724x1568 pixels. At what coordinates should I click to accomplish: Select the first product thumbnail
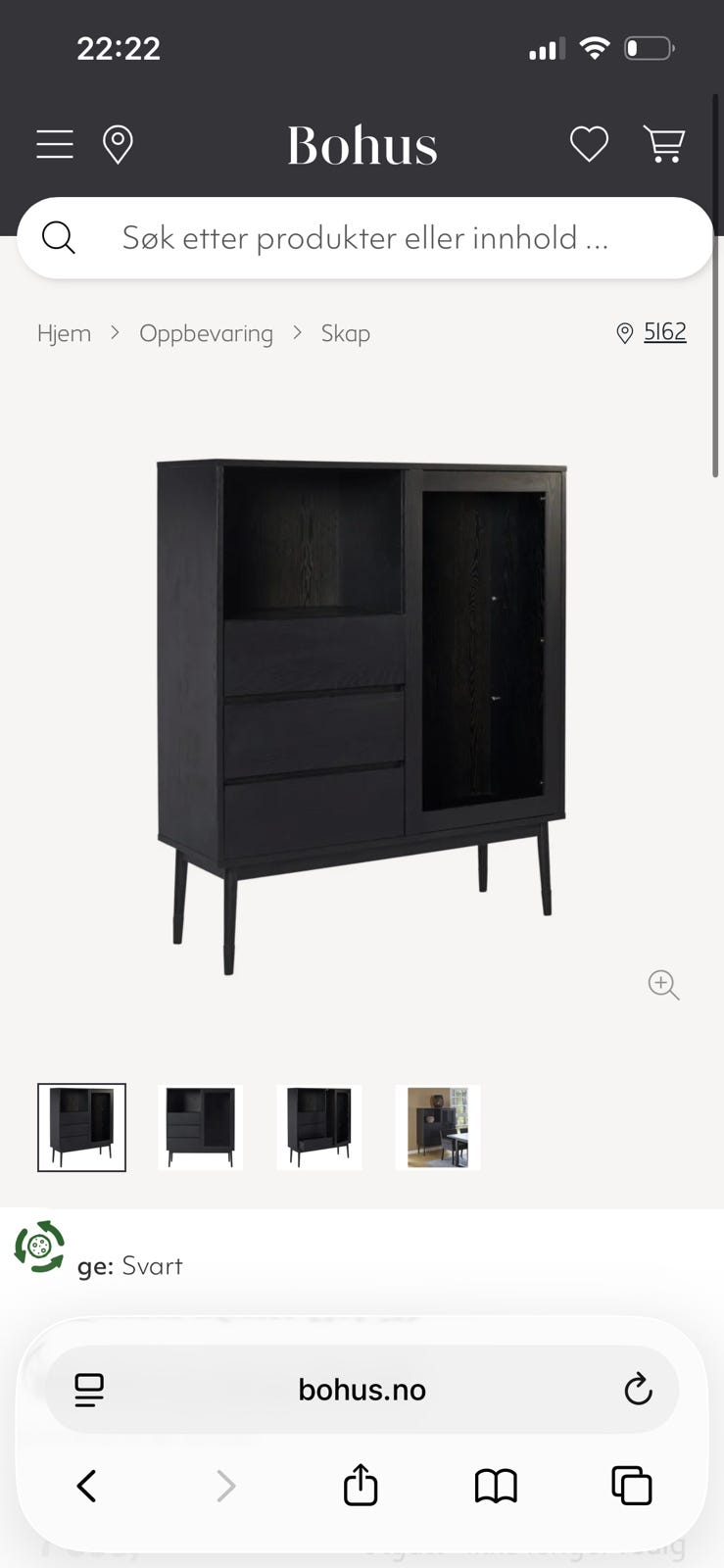coord(81,1127)
